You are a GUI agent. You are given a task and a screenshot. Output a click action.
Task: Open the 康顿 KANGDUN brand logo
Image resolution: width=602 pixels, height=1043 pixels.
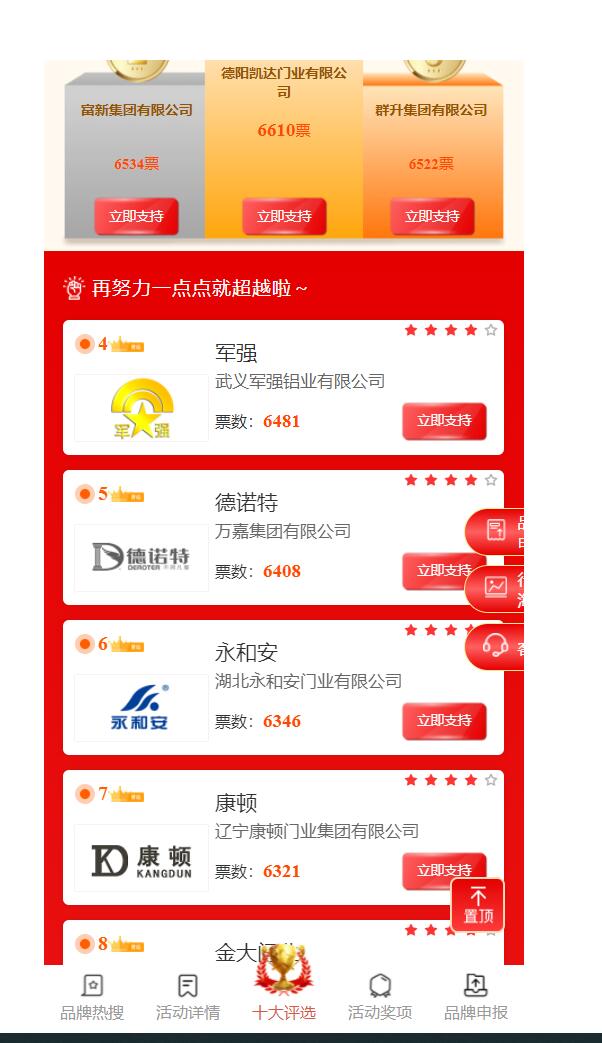[141, 858]
